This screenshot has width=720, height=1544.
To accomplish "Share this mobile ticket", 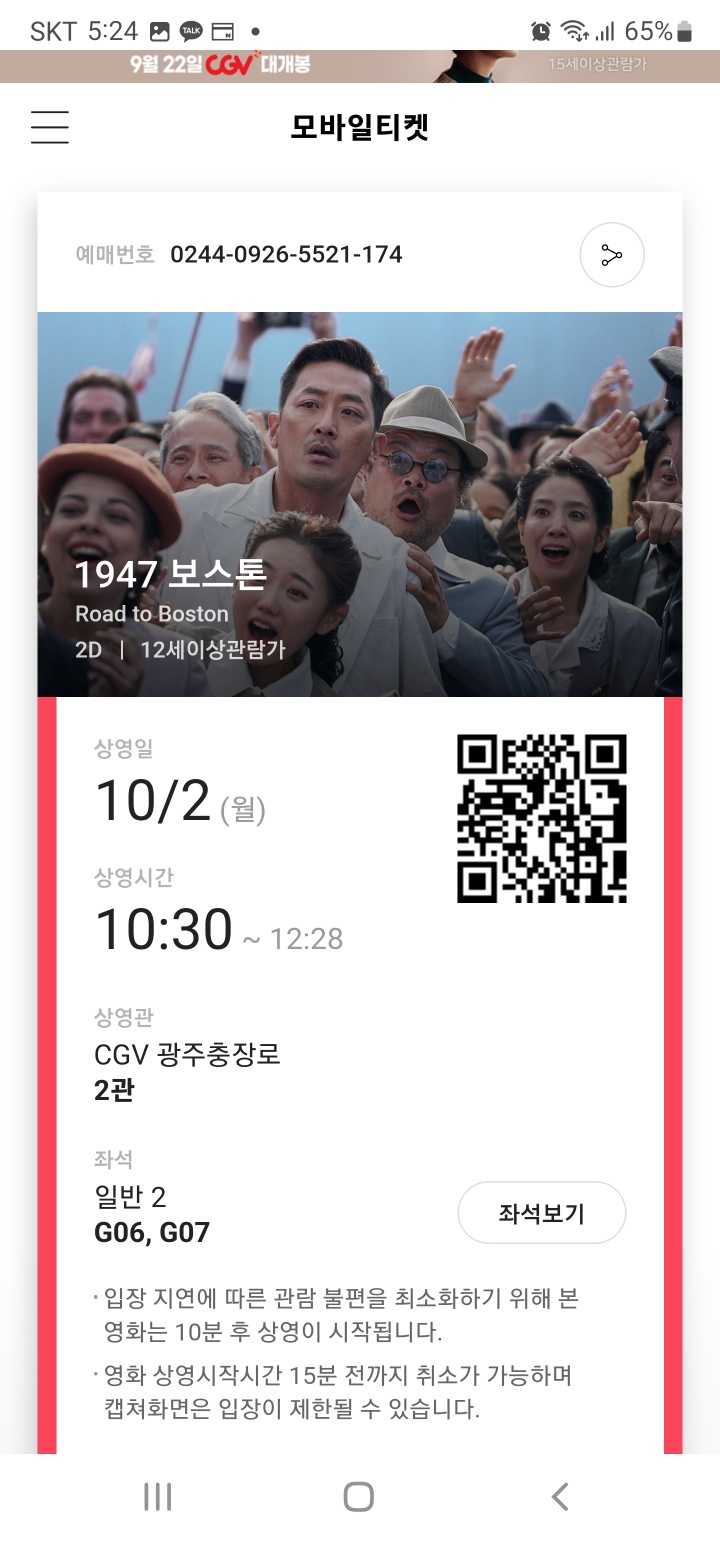I will click(611, 255).
